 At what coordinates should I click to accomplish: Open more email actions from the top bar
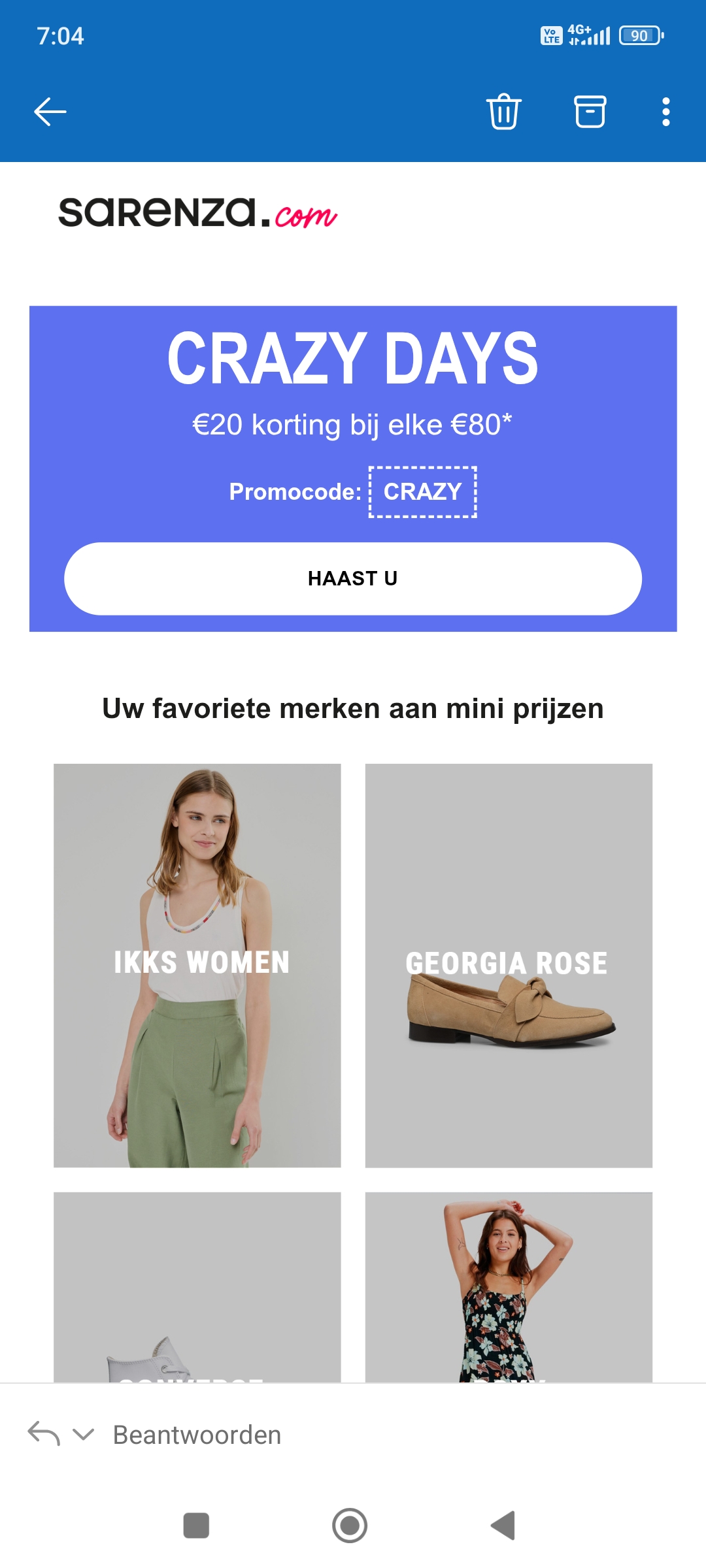tap(665, 111)
